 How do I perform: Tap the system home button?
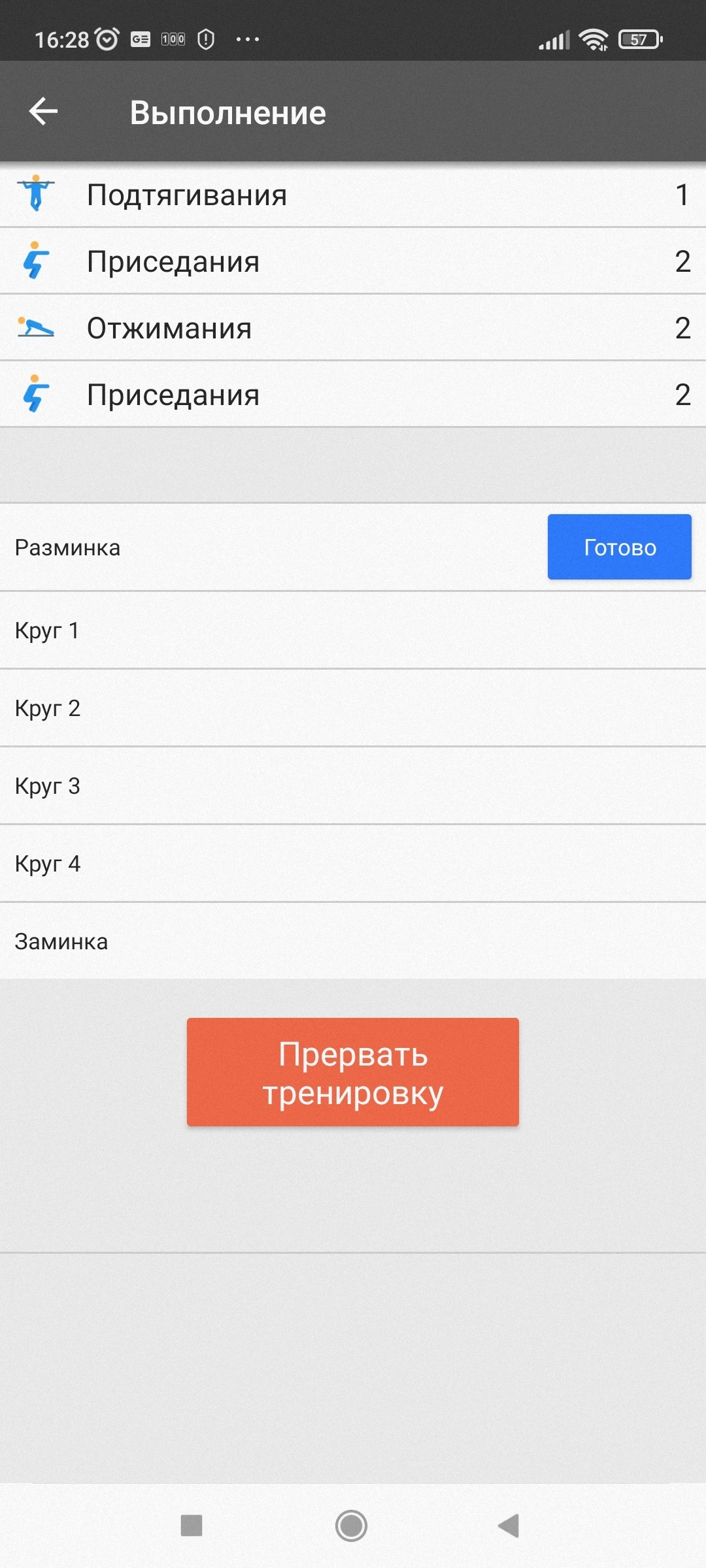tap(351, 1526)
